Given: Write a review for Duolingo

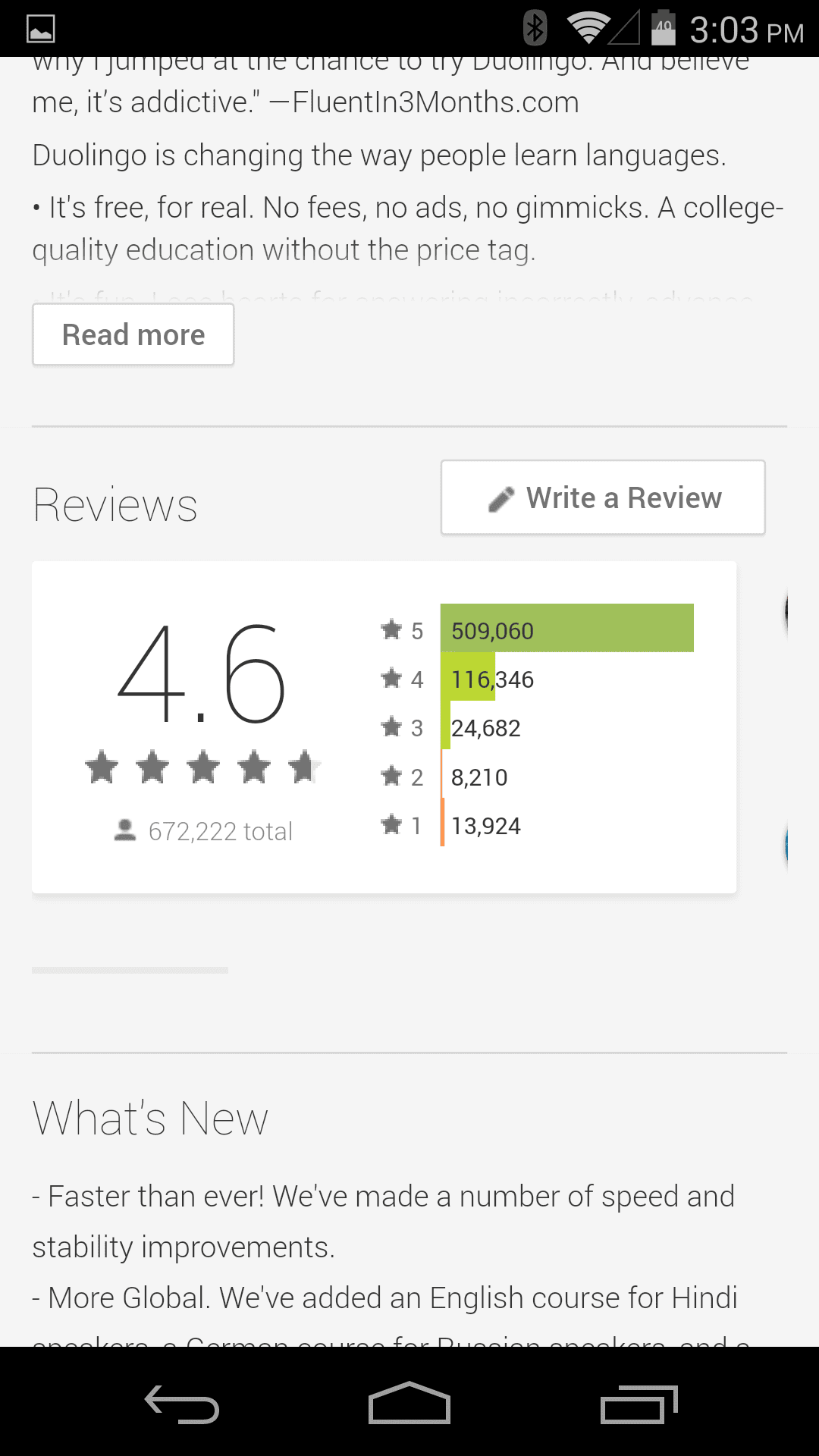Looking at the screenshot, I should click(x=603, y=497).
